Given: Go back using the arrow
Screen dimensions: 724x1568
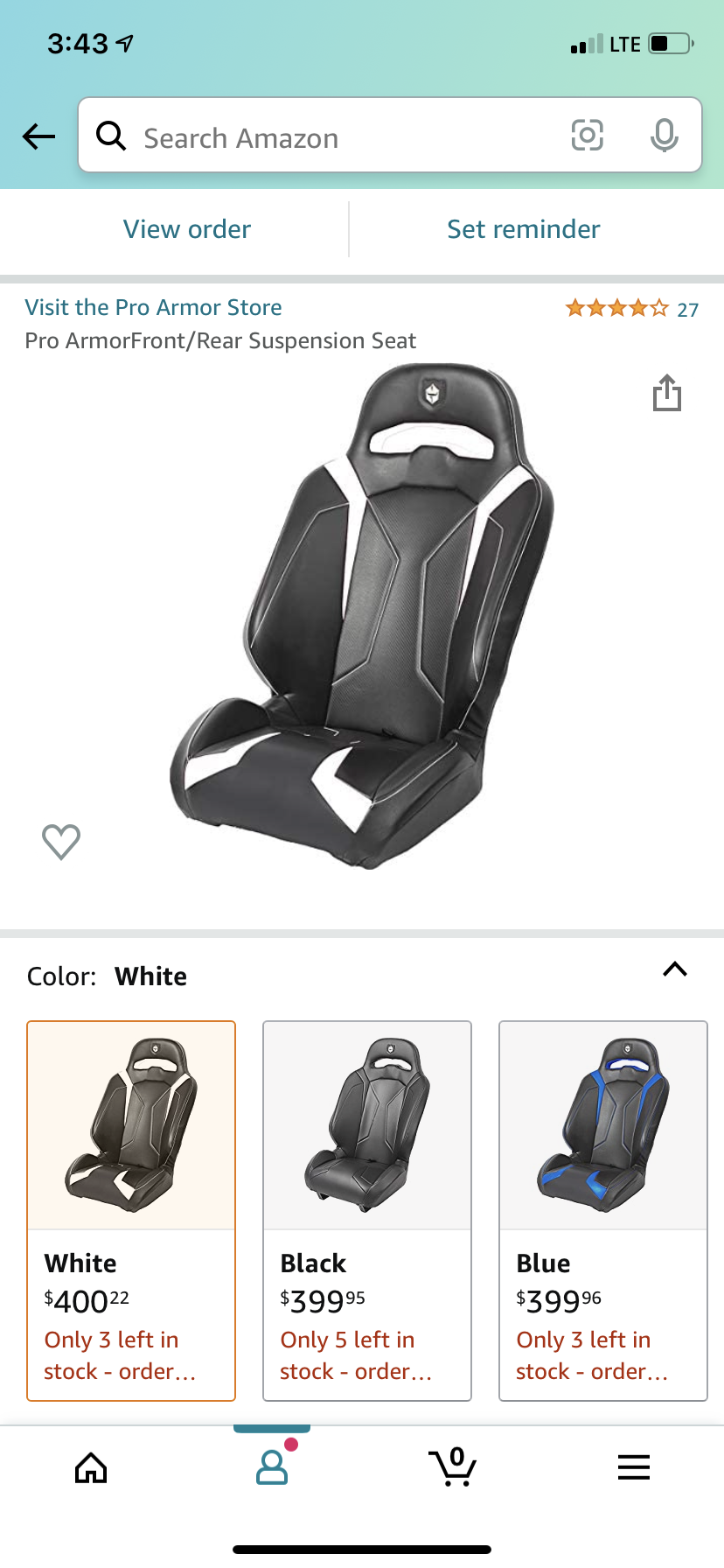Looking at the screenshot, I should point(38,136).
